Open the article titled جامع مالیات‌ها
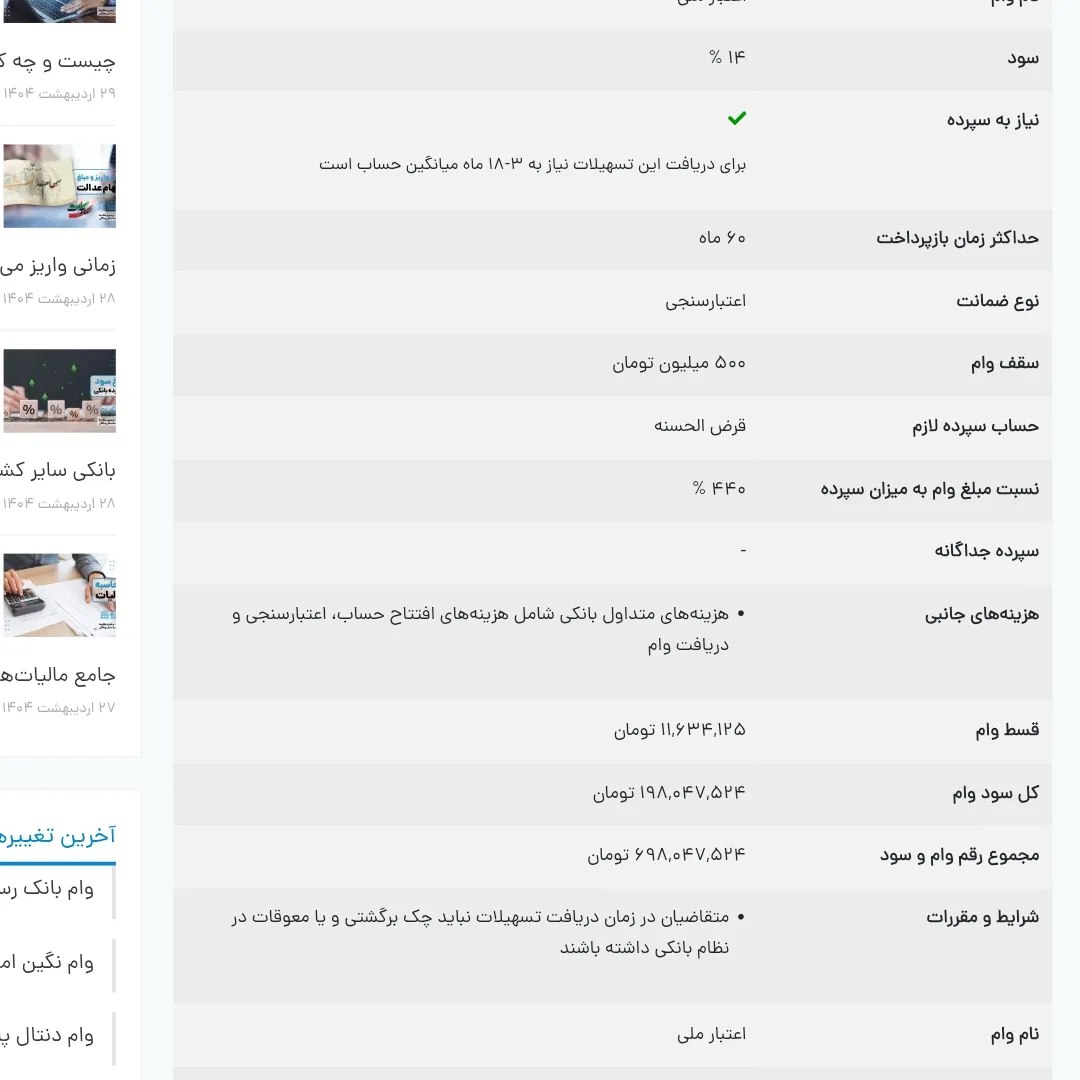1080x1080 pixels. [x=58, y=675]
